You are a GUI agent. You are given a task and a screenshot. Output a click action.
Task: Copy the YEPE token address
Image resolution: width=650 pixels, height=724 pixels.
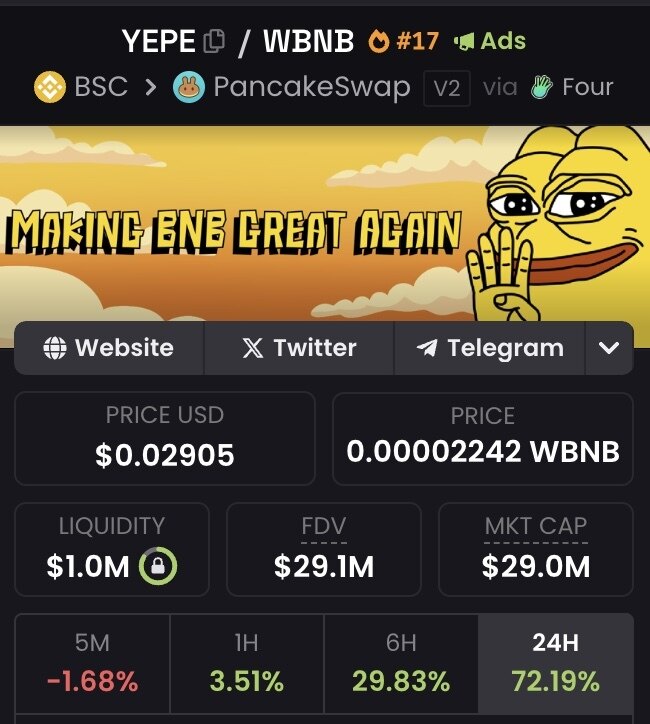[x=214, y=41]
